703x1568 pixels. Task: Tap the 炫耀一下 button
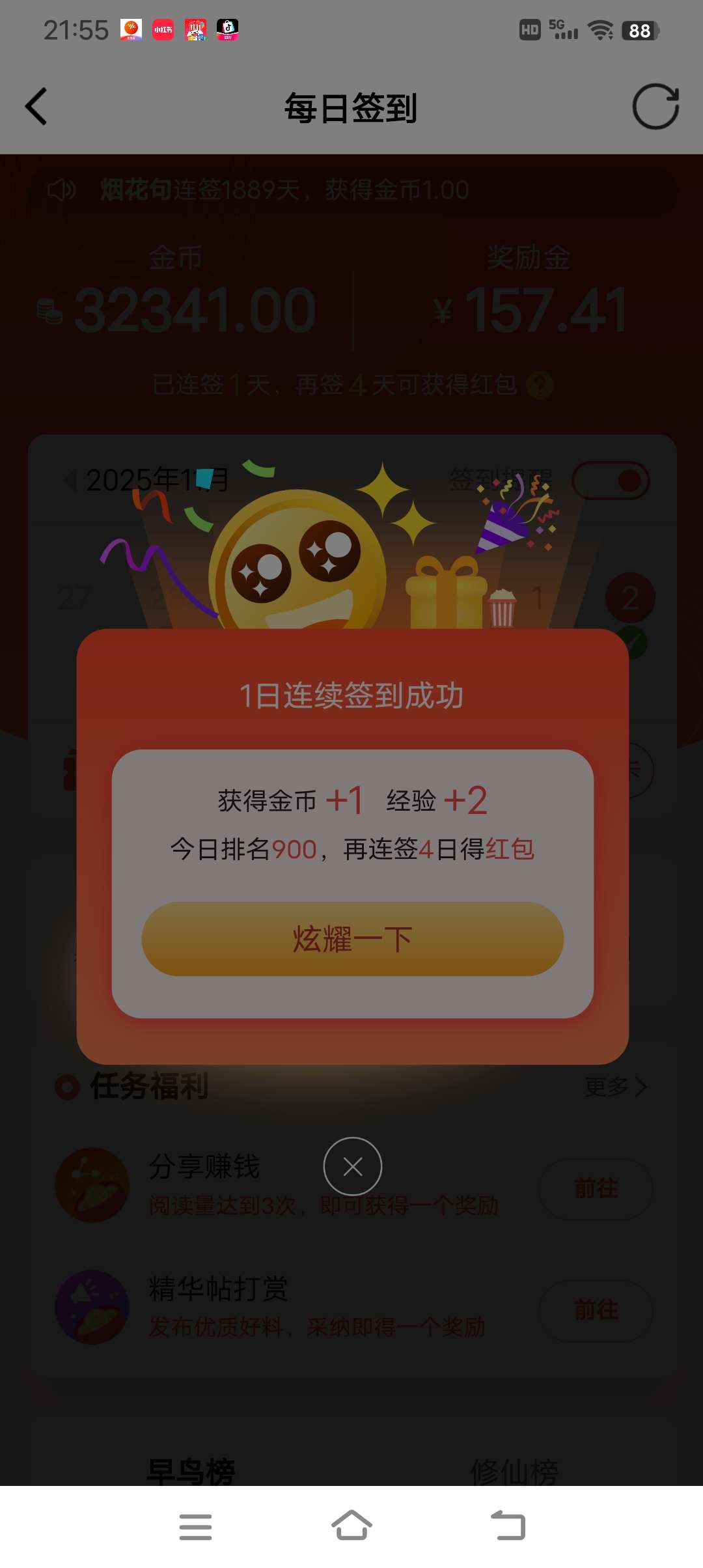(352, 938)
